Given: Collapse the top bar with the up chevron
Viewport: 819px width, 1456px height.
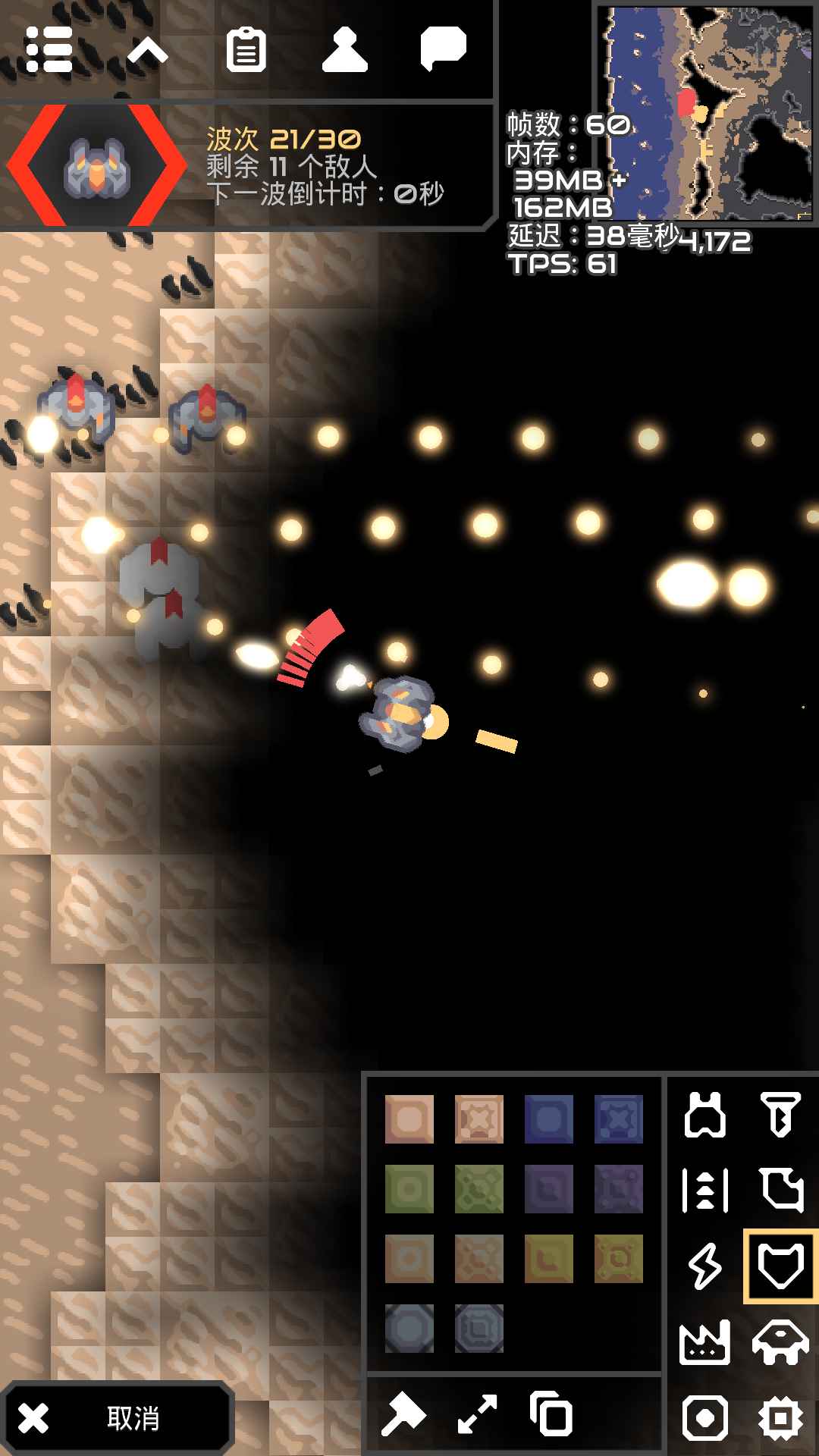Looking at the screenshot, I should pyautogui.click(x=148, y=52).
